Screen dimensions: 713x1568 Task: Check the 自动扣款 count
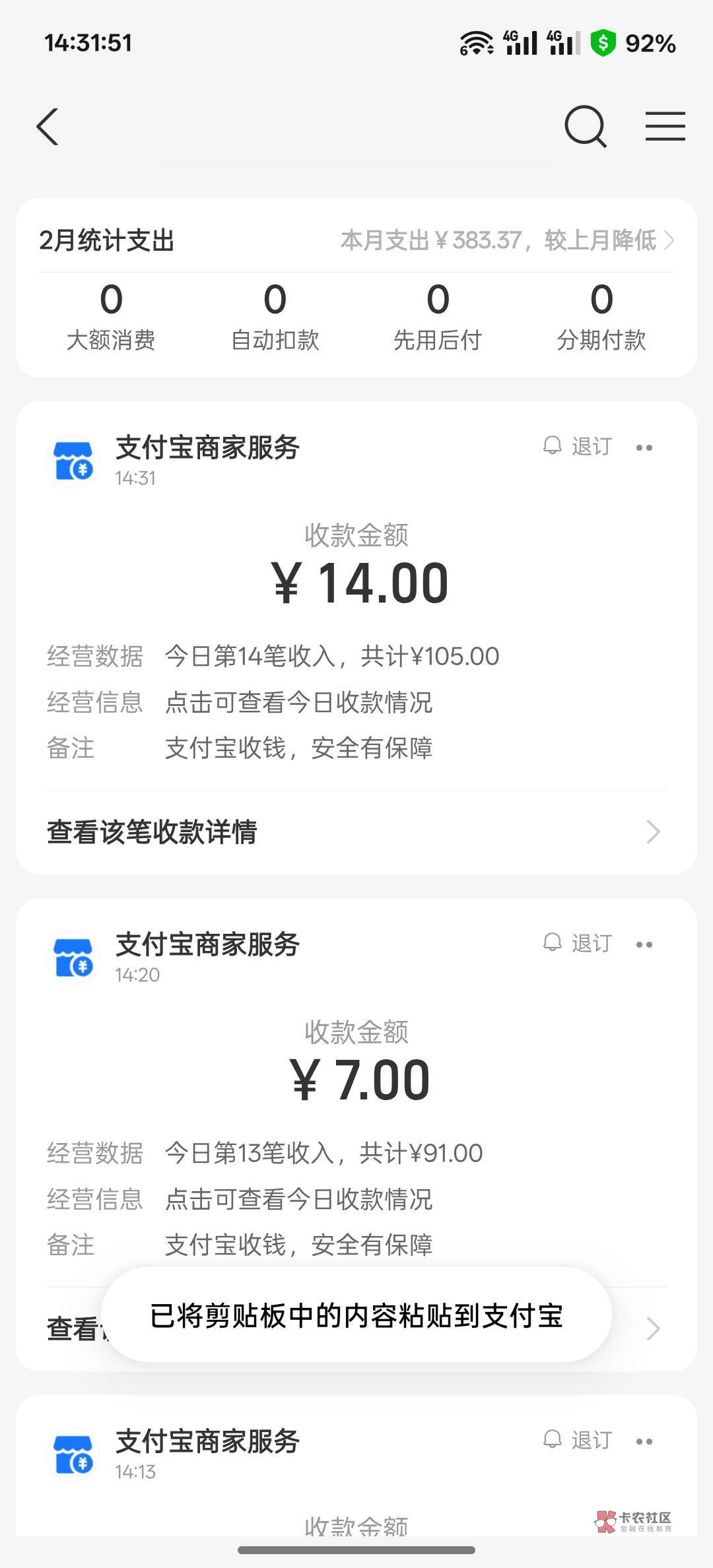(275, 315)
